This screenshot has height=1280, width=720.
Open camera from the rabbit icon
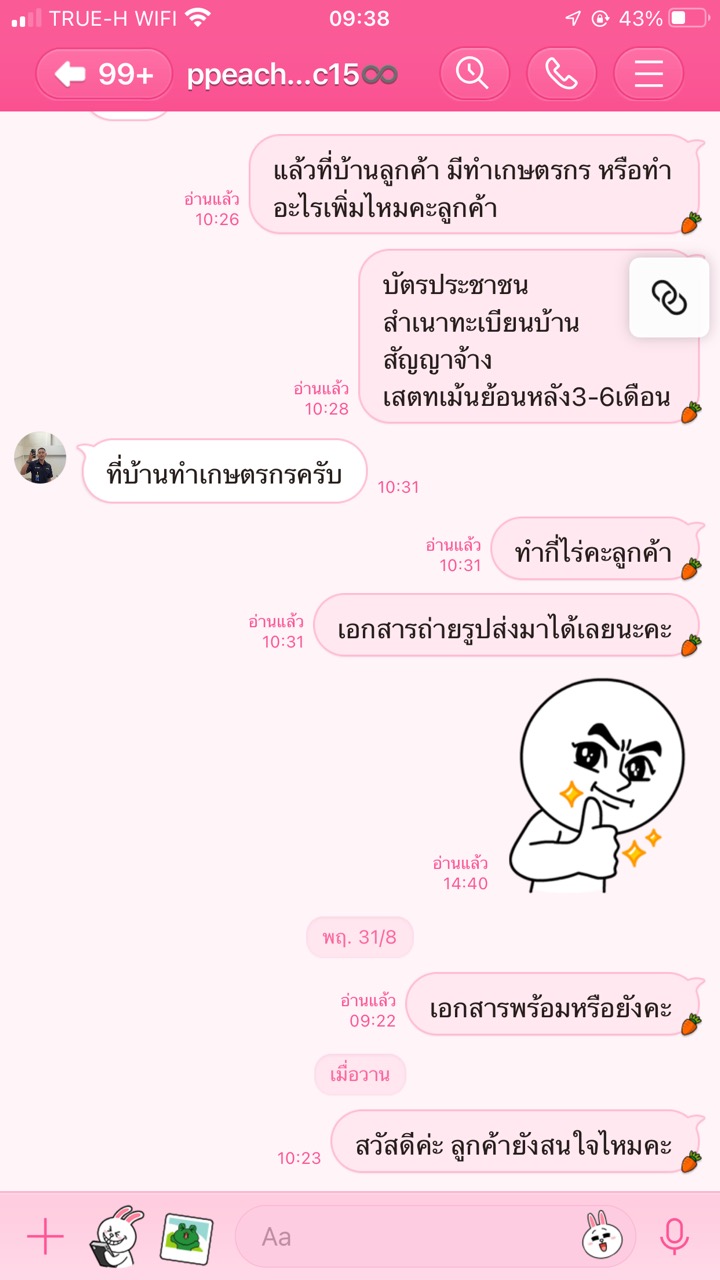pos(117,1237)
